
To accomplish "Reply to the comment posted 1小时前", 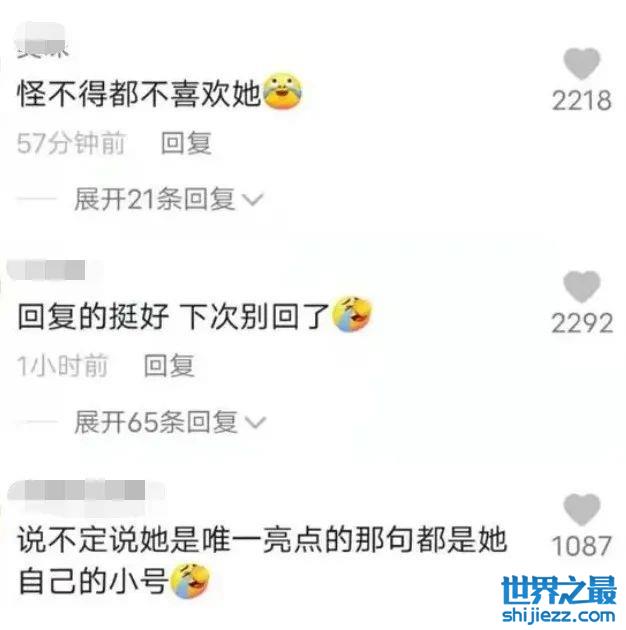I will click(x=169, y=366).
